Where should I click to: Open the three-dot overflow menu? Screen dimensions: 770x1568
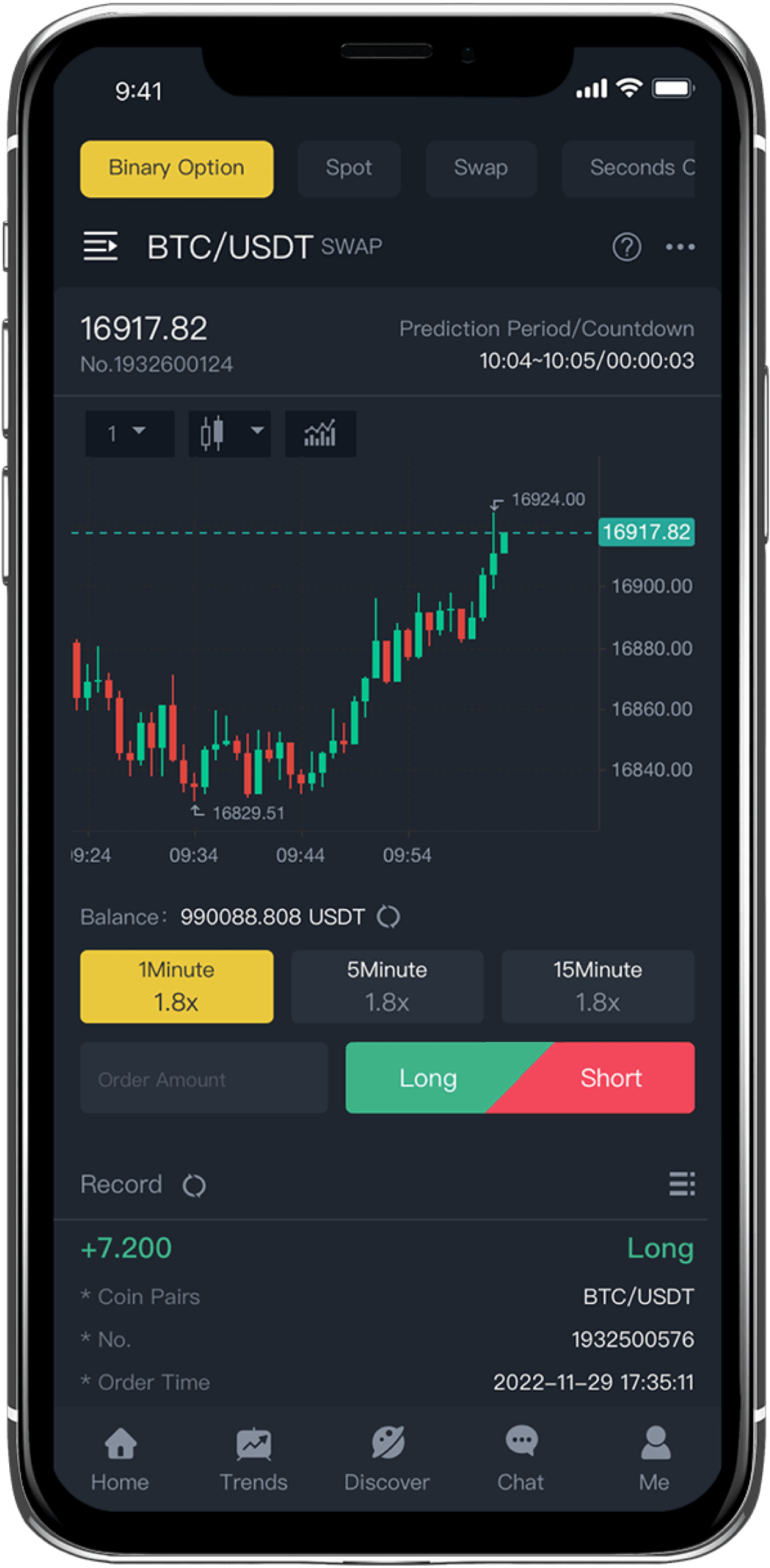680,247
